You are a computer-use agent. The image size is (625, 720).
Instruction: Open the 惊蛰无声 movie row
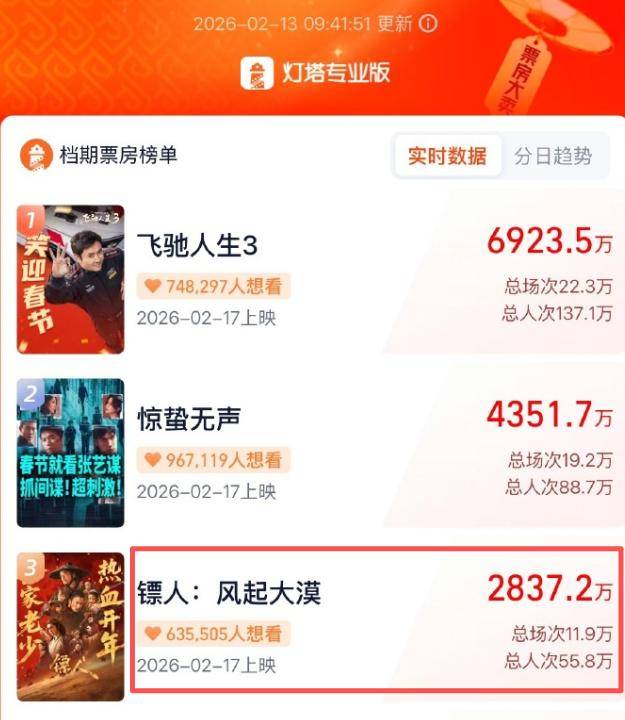tap(188, 418)
